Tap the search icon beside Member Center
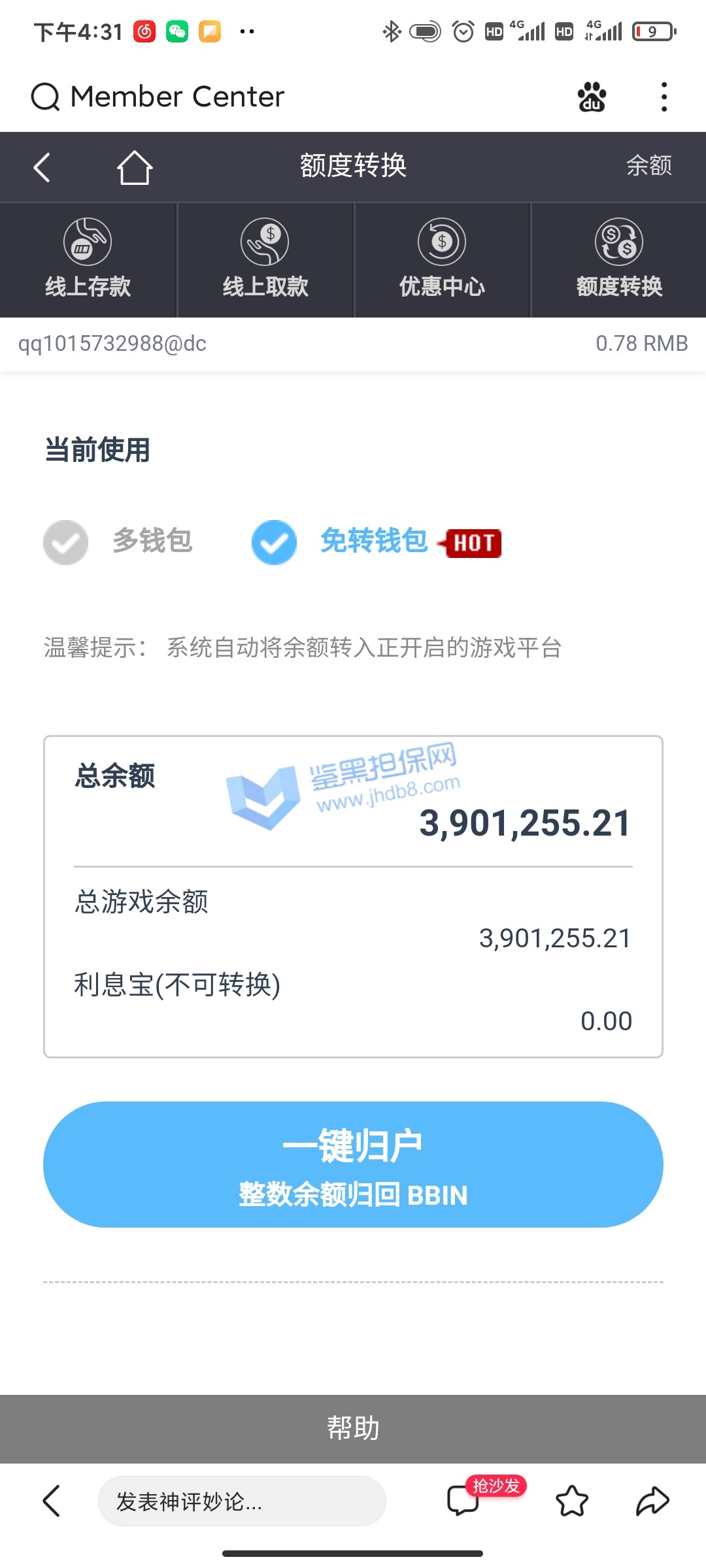The width and height of the screenshot is (706, 1568). [45, 97]
